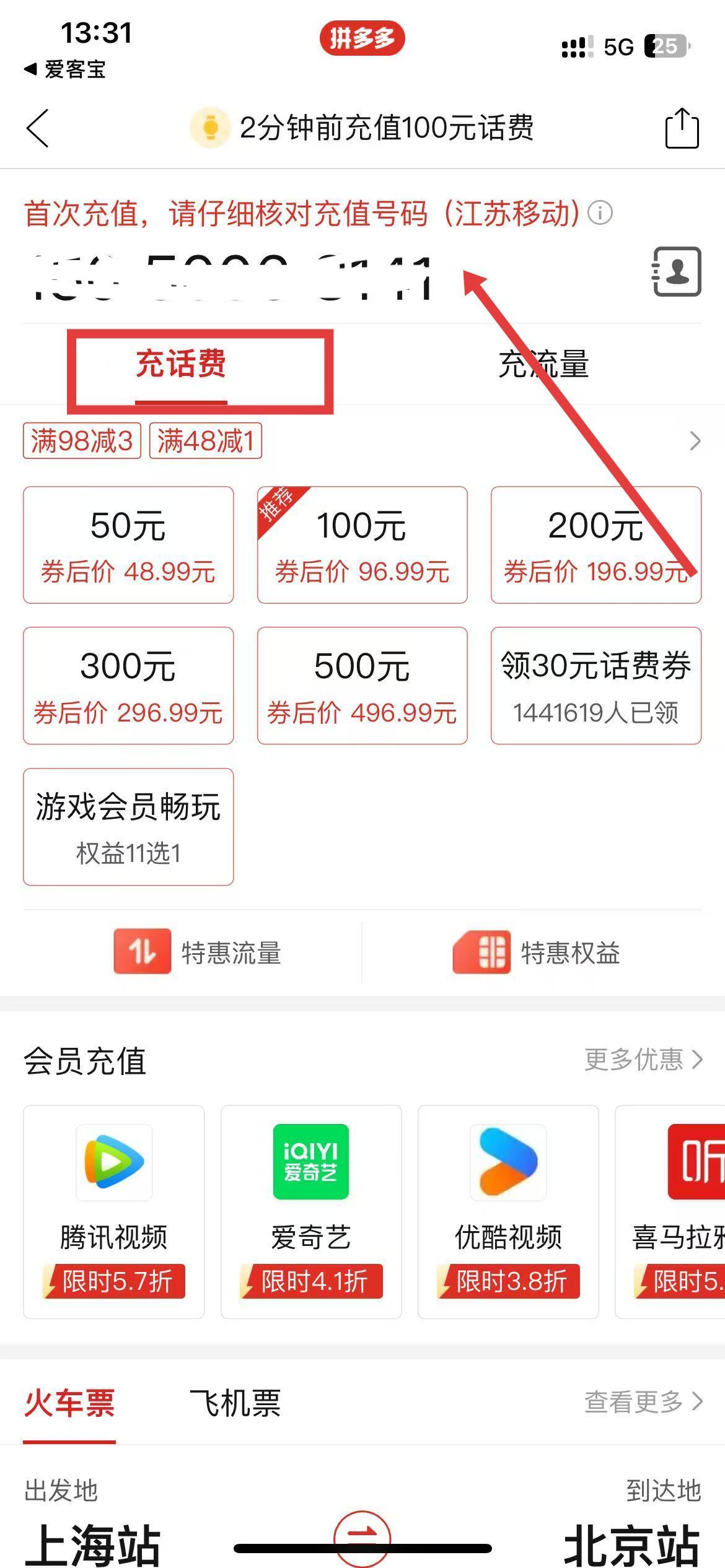Open the contacts picker icon

tap(677, 272)
